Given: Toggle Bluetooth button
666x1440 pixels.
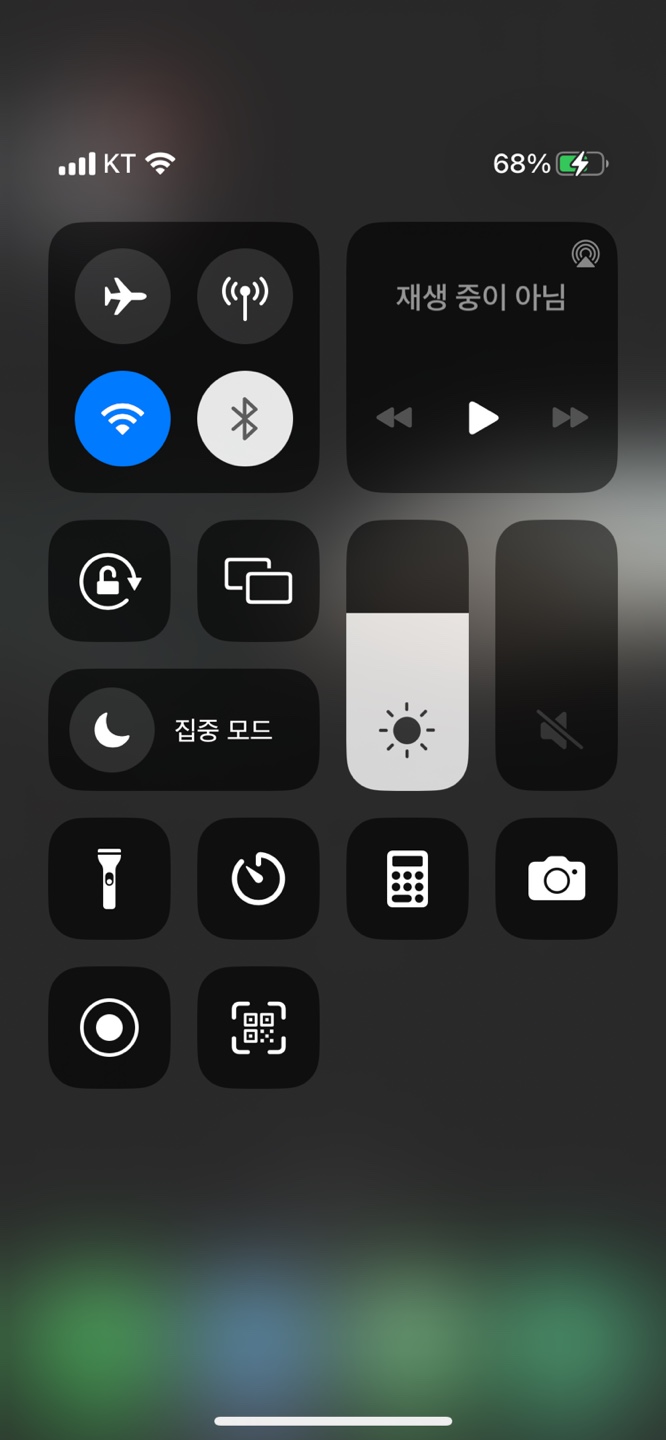Looking at the screenshot, I should [245, 419].
